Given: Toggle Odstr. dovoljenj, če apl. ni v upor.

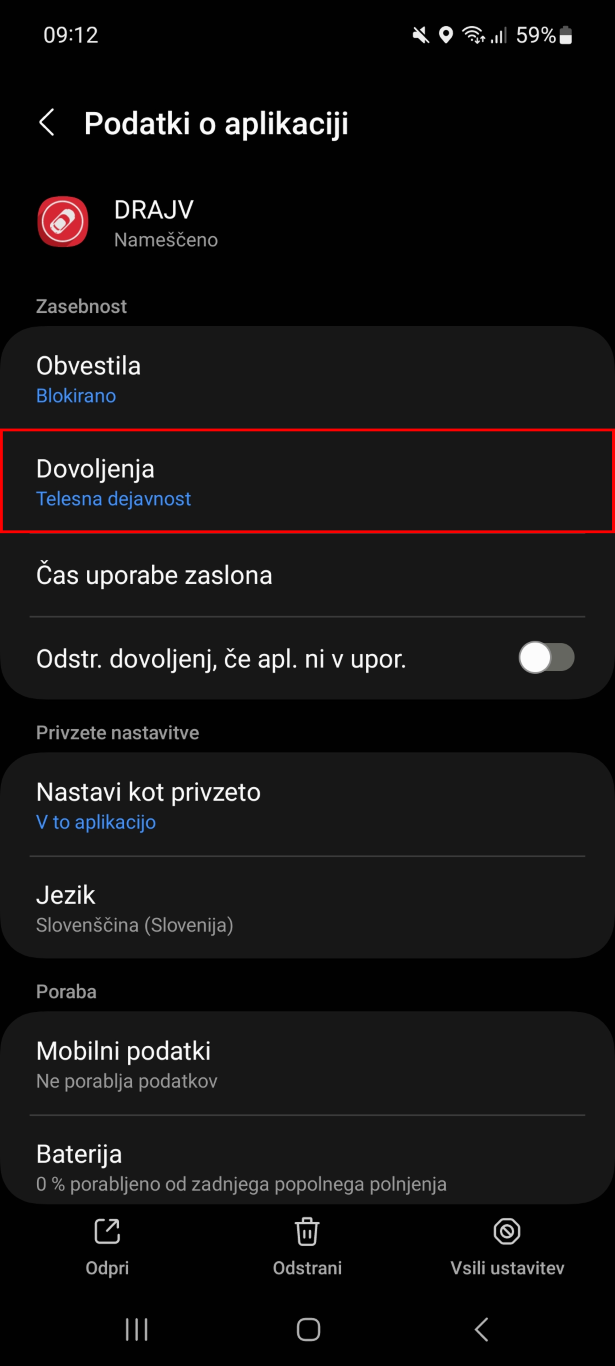Looking at the screenshot, I should [546, 658].
